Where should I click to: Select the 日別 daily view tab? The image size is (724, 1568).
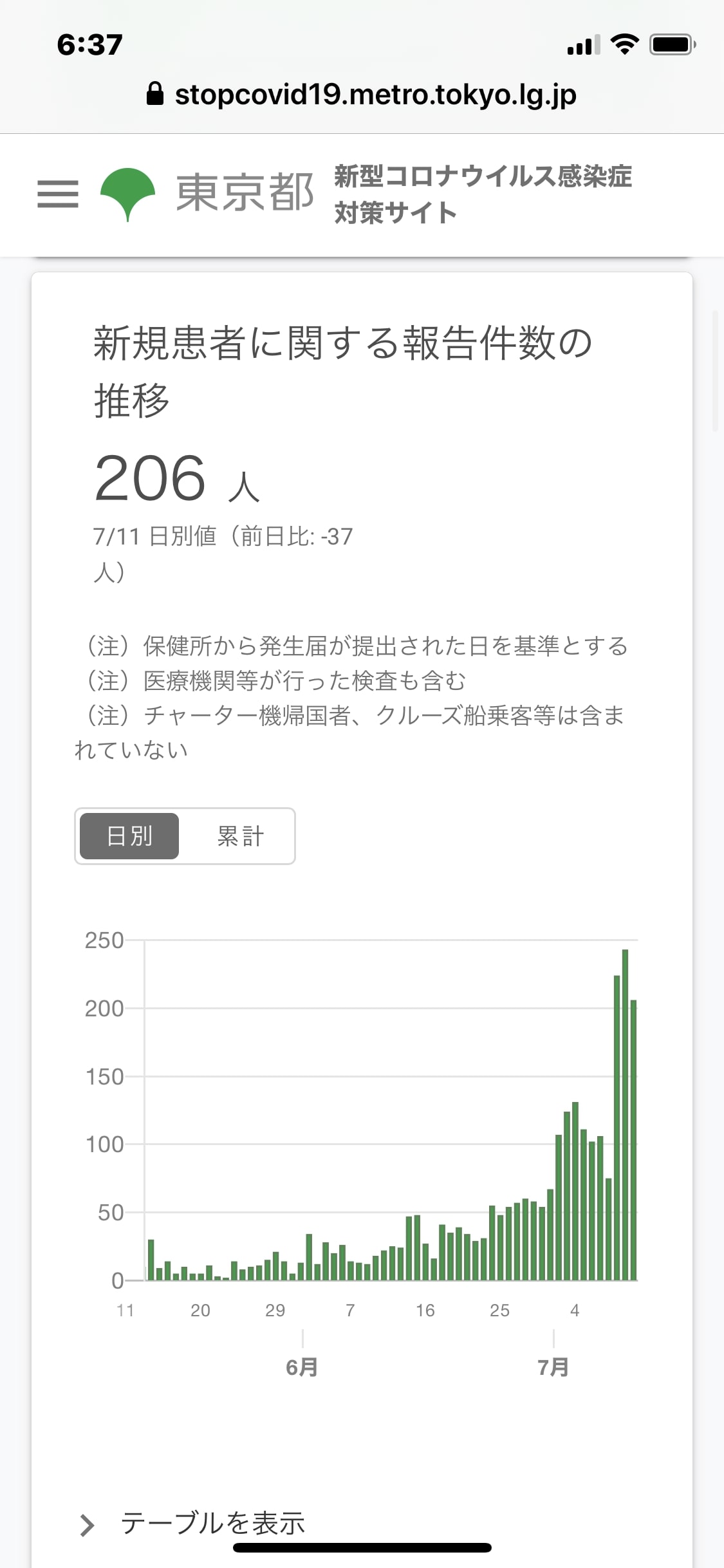[129, 836]
